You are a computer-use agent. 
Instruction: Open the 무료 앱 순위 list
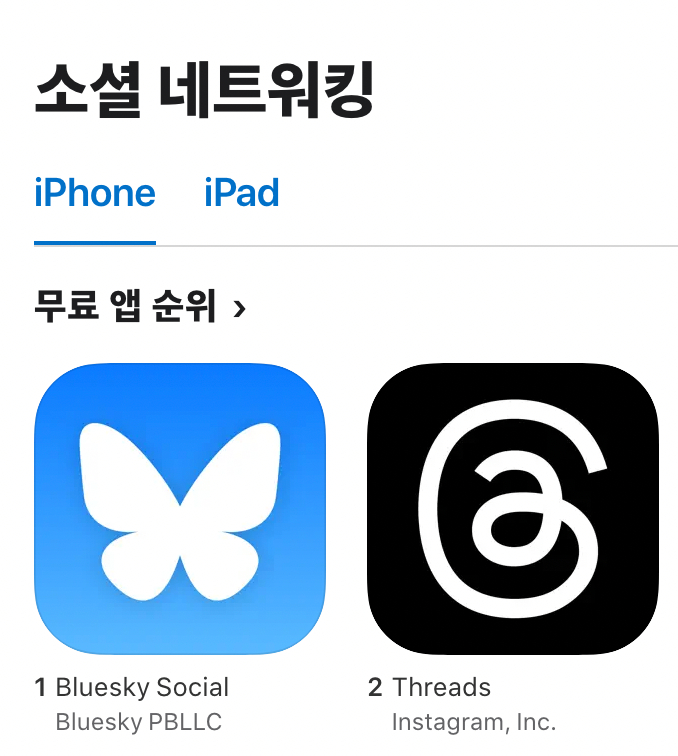[140, 307]
